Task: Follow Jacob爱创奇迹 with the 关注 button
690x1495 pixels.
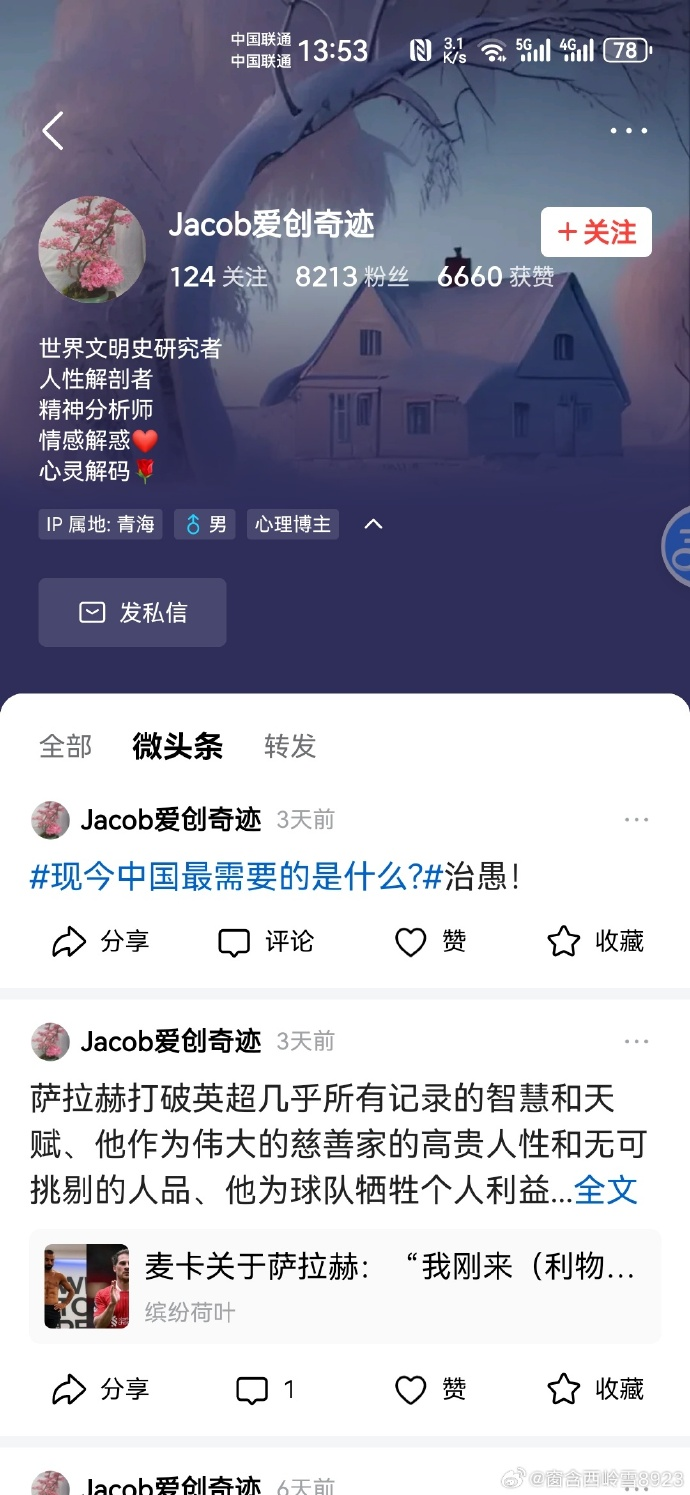Action: (596, 232)
